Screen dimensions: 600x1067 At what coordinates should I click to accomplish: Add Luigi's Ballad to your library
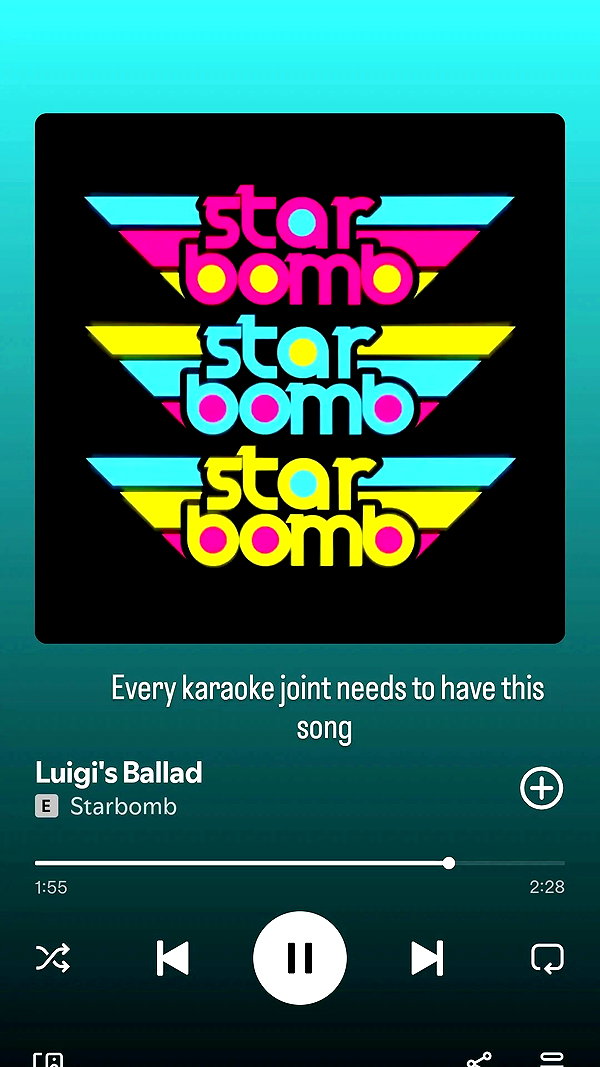541,788
